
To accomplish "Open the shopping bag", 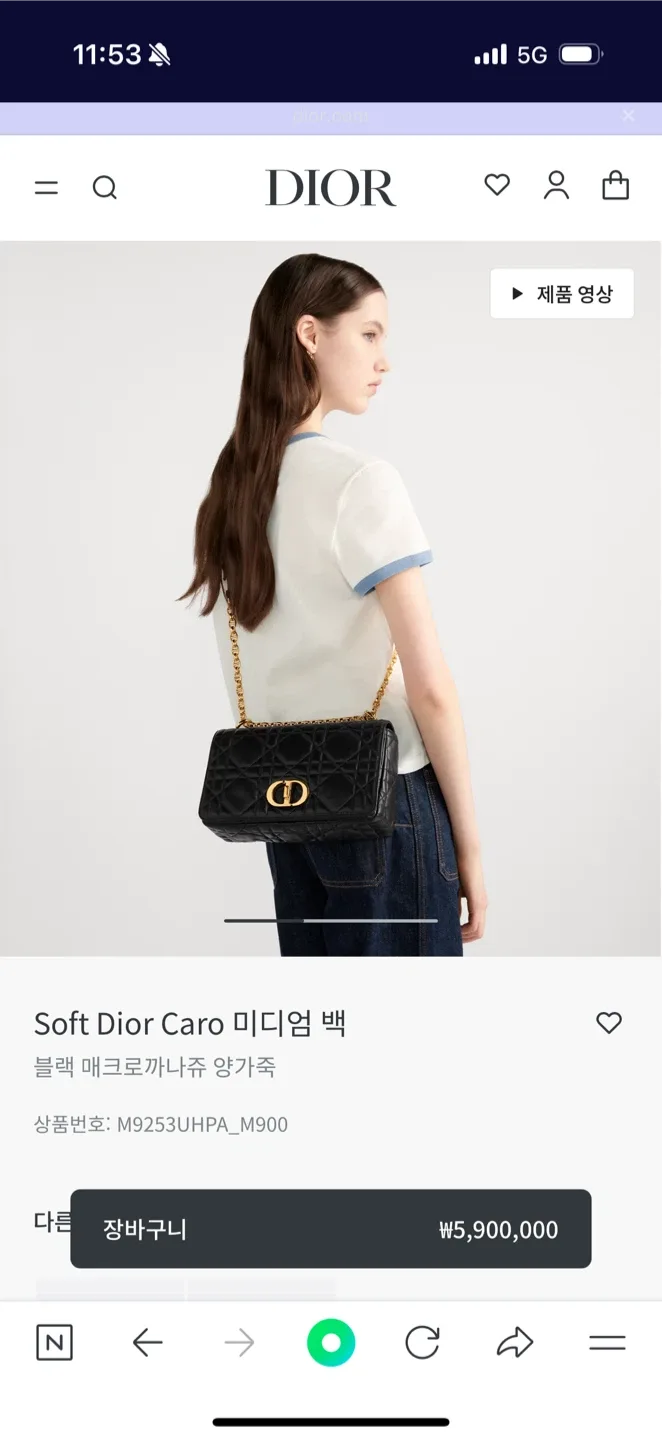I will tap(615, 185).
